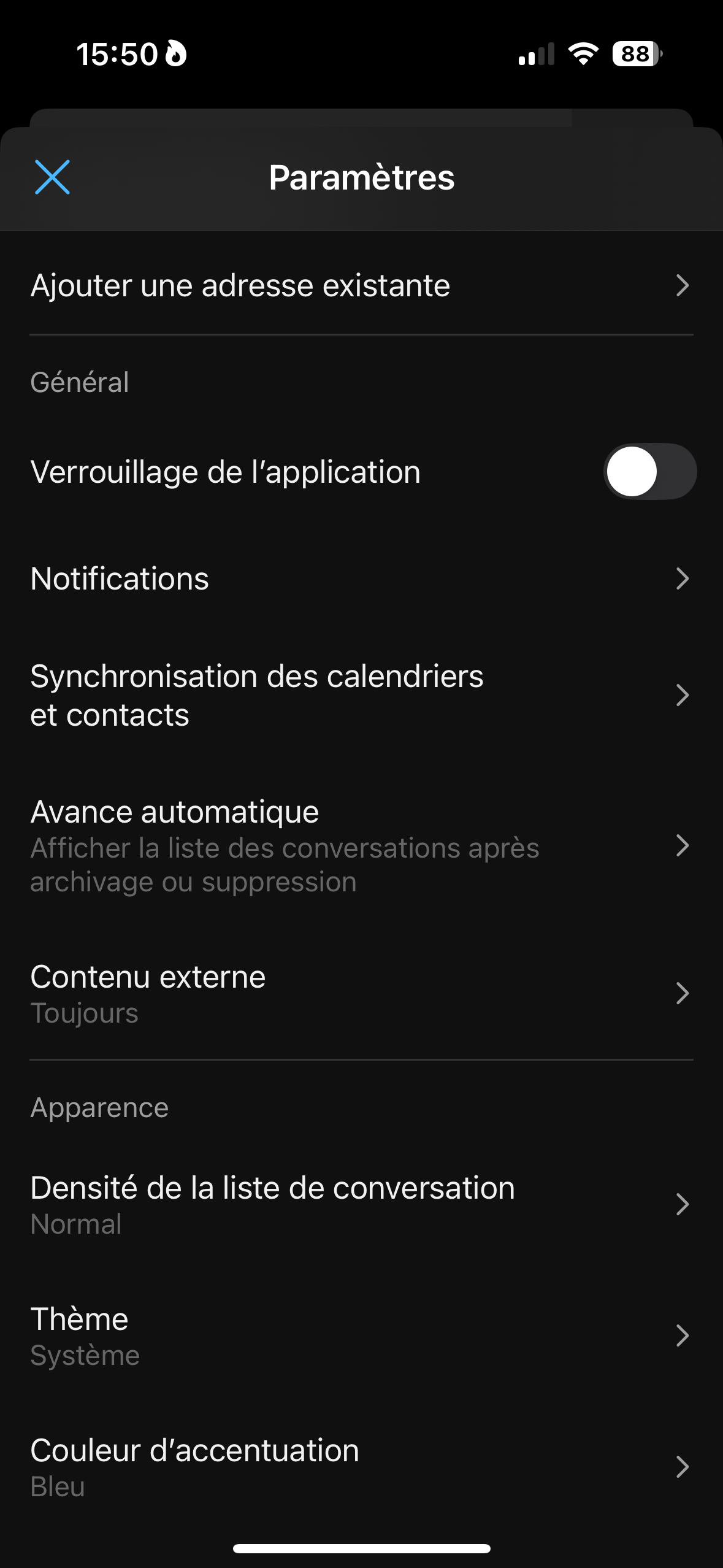Image resolution: width=723 pixels, height=1568 pixels.
Task: Open Ajouter une adresse existante
Action: point(361,285)
